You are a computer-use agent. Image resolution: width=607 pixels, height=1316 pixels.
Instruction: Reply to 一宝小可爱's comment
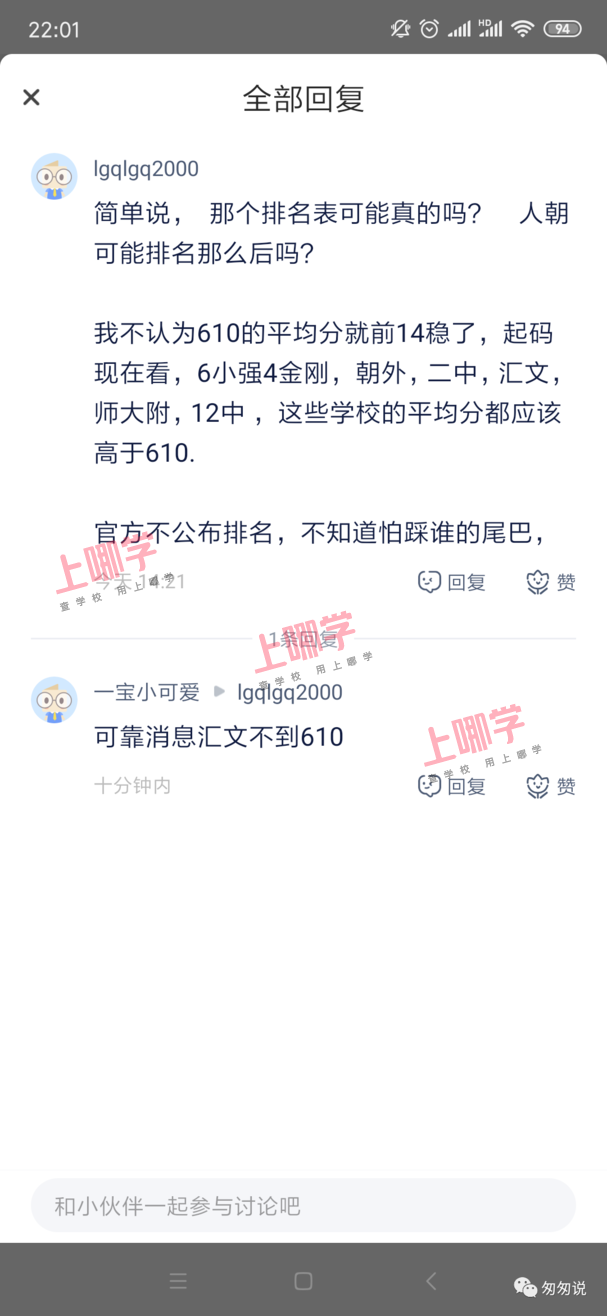click(x=452, y=786)
